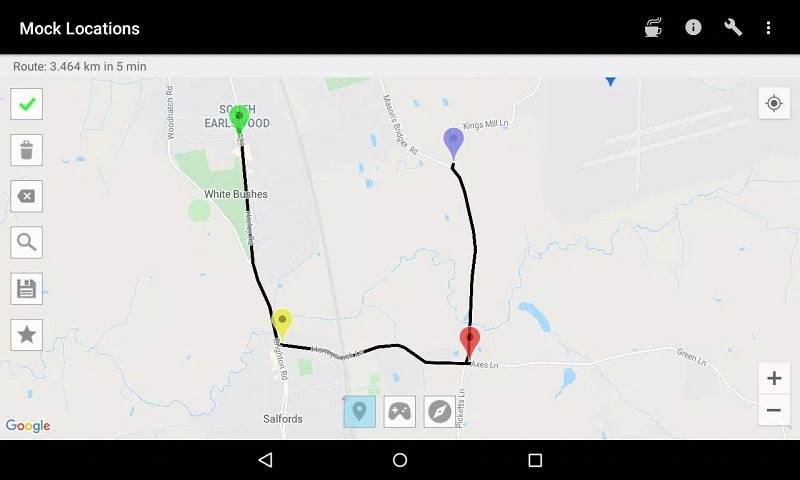Center map on my location
Image resolution: width=800 pixels, height=480 pixels.
(x=773, y=103)
